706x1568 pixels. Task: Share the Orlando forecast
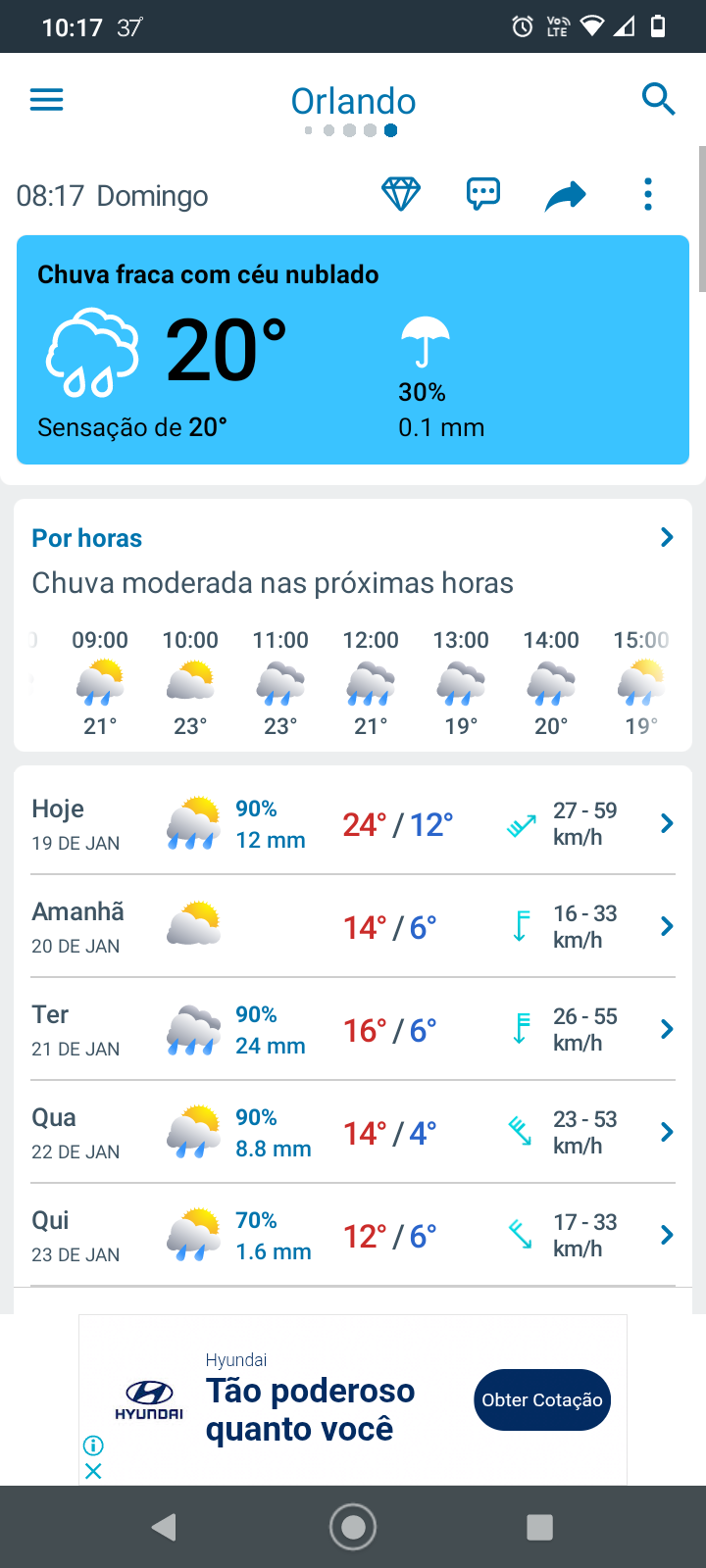point(566,196)
